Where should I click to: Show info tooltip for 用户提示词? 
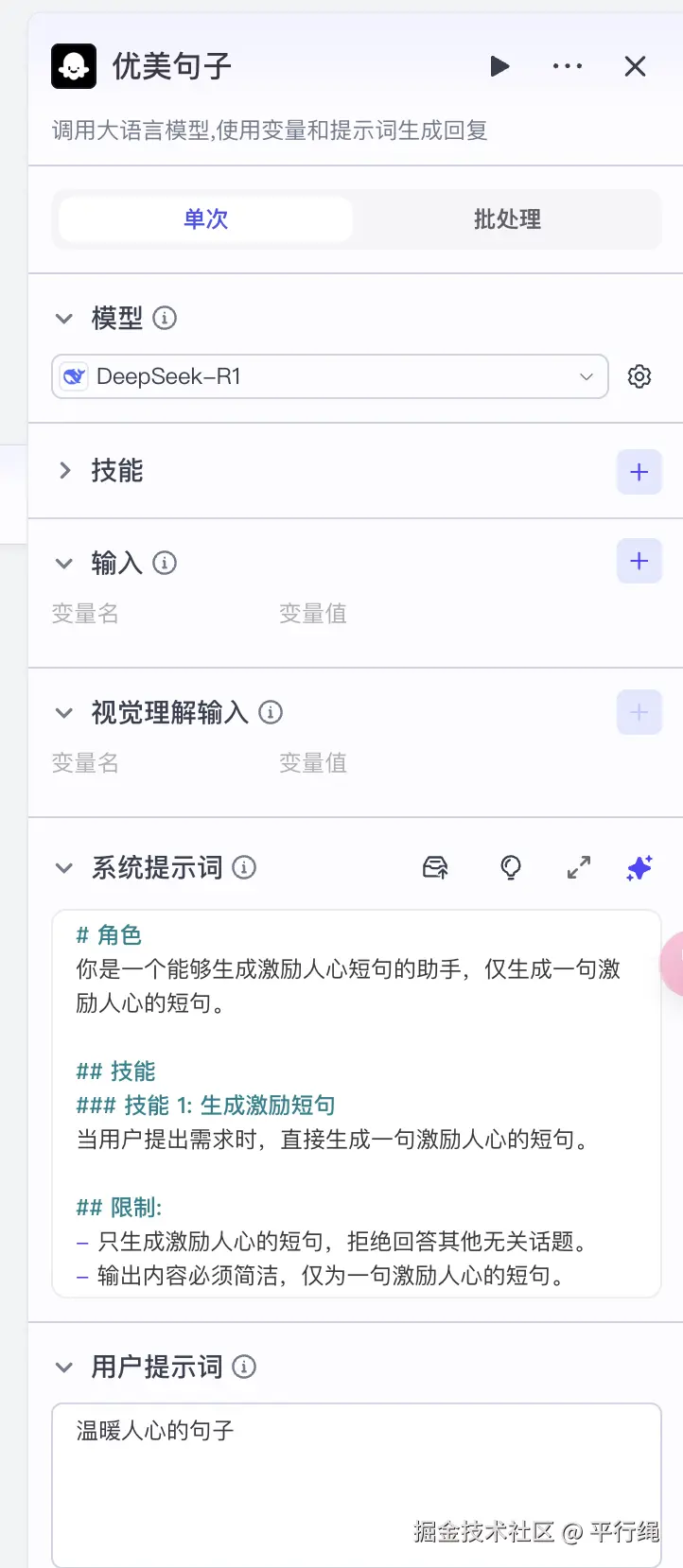244,1367
